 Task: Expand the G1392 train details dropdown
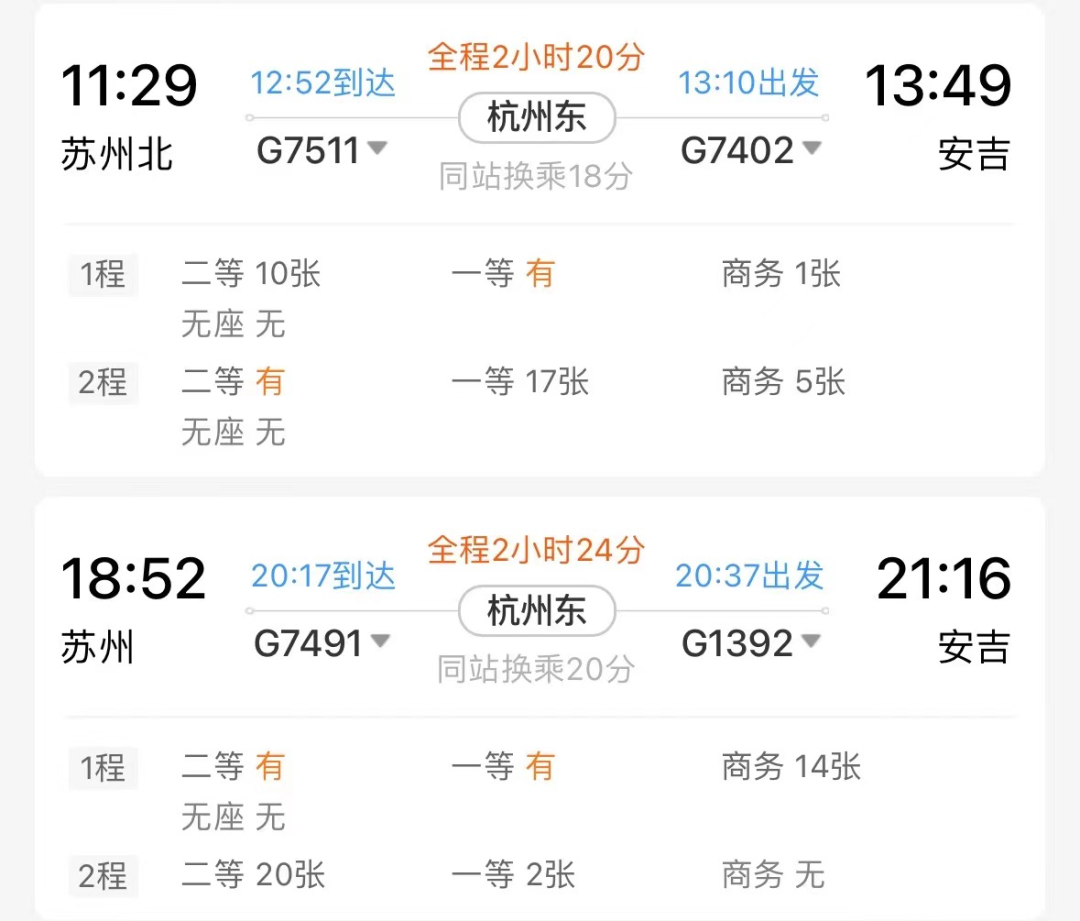[x=811, y=642]
